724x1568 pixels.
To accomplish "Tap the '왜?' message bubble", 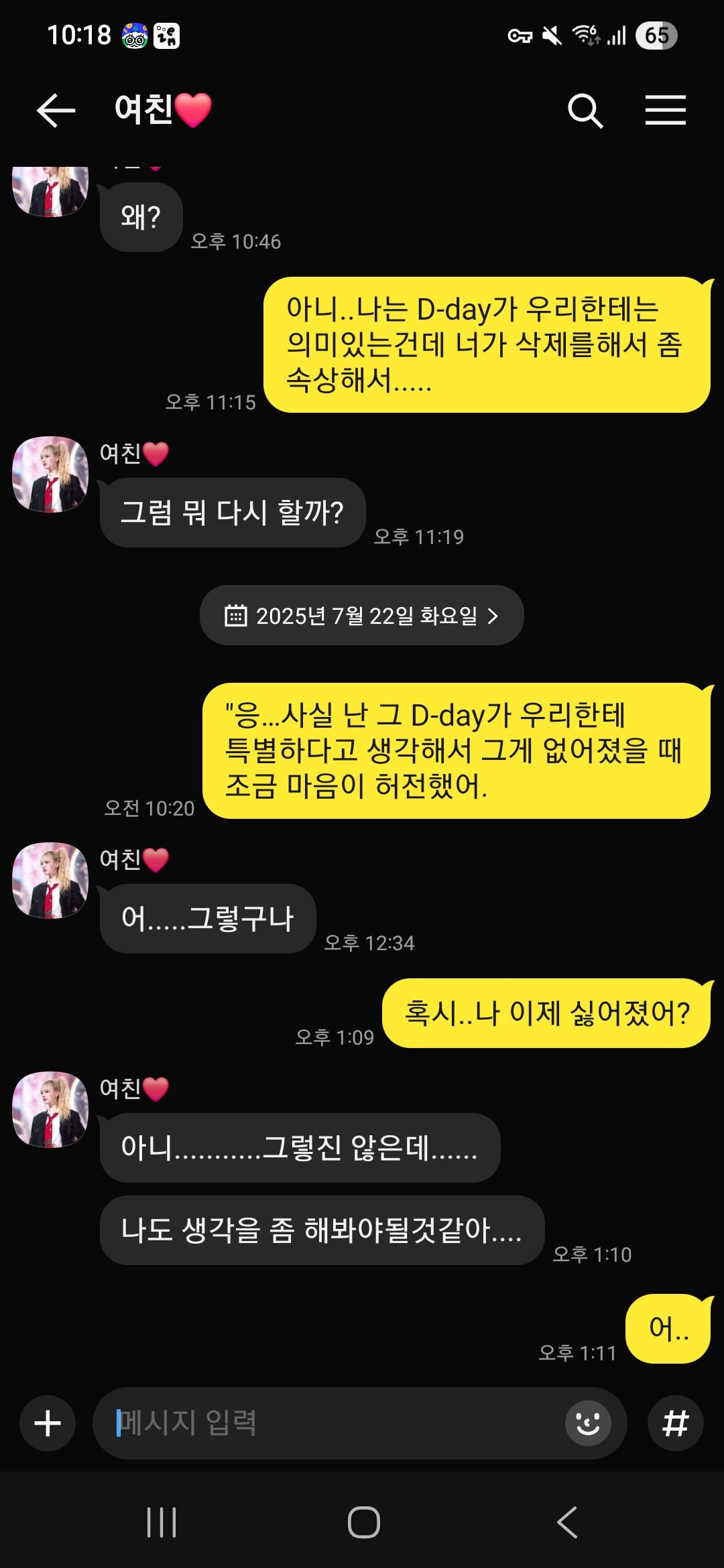I will point(140,216).
